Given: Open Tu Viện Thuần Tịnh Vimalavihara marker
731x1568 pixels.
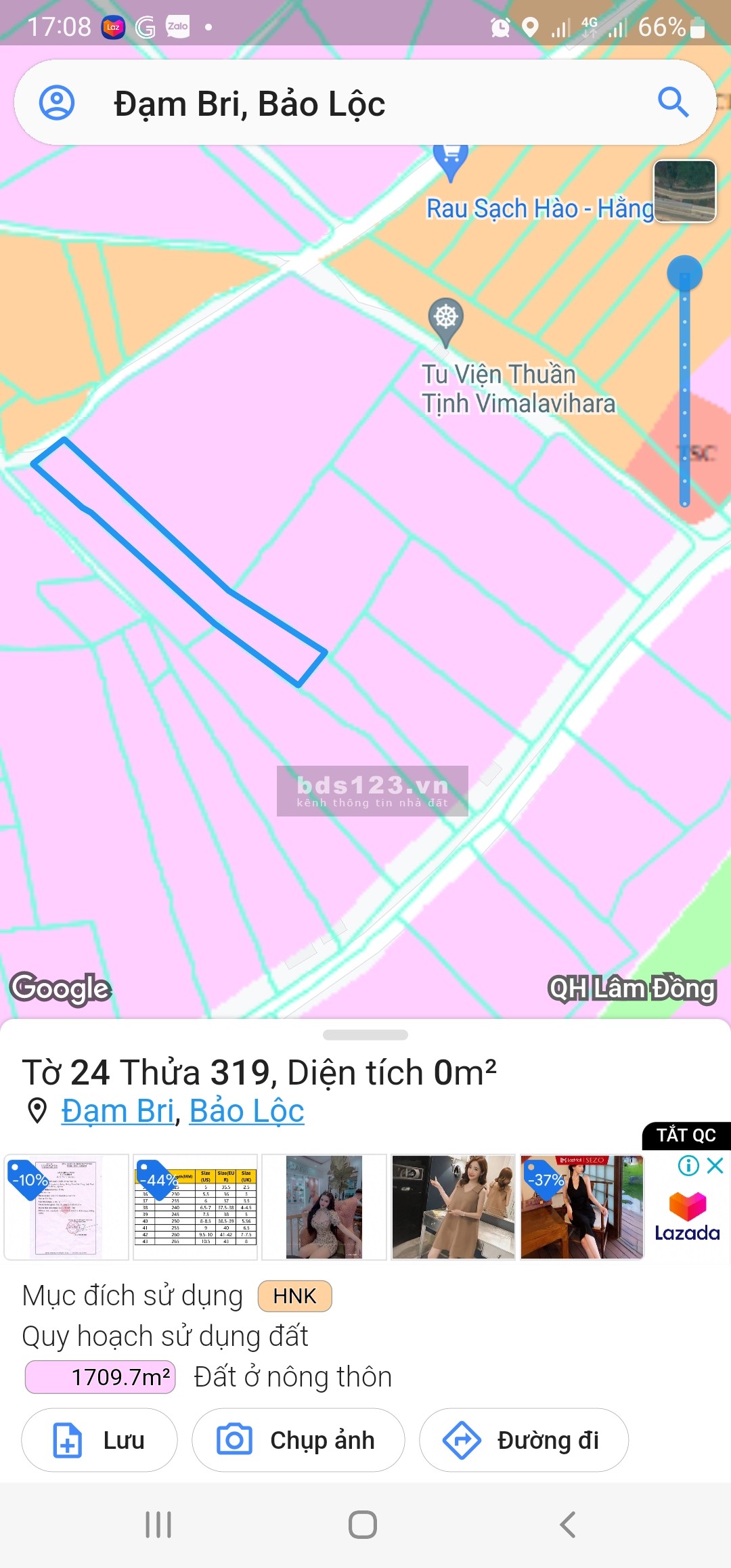Looking at the screenshot, I should click(445, 319).
